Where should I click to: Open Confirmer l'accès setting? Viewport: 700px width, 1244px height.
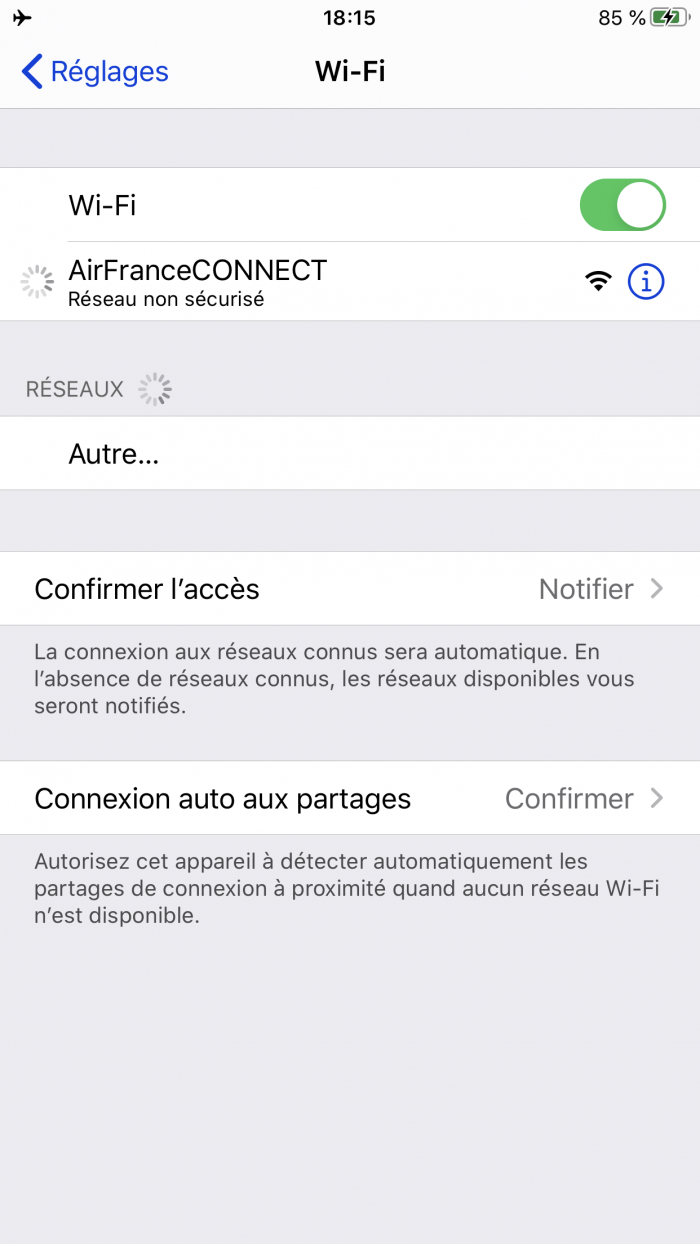point(350,589)
